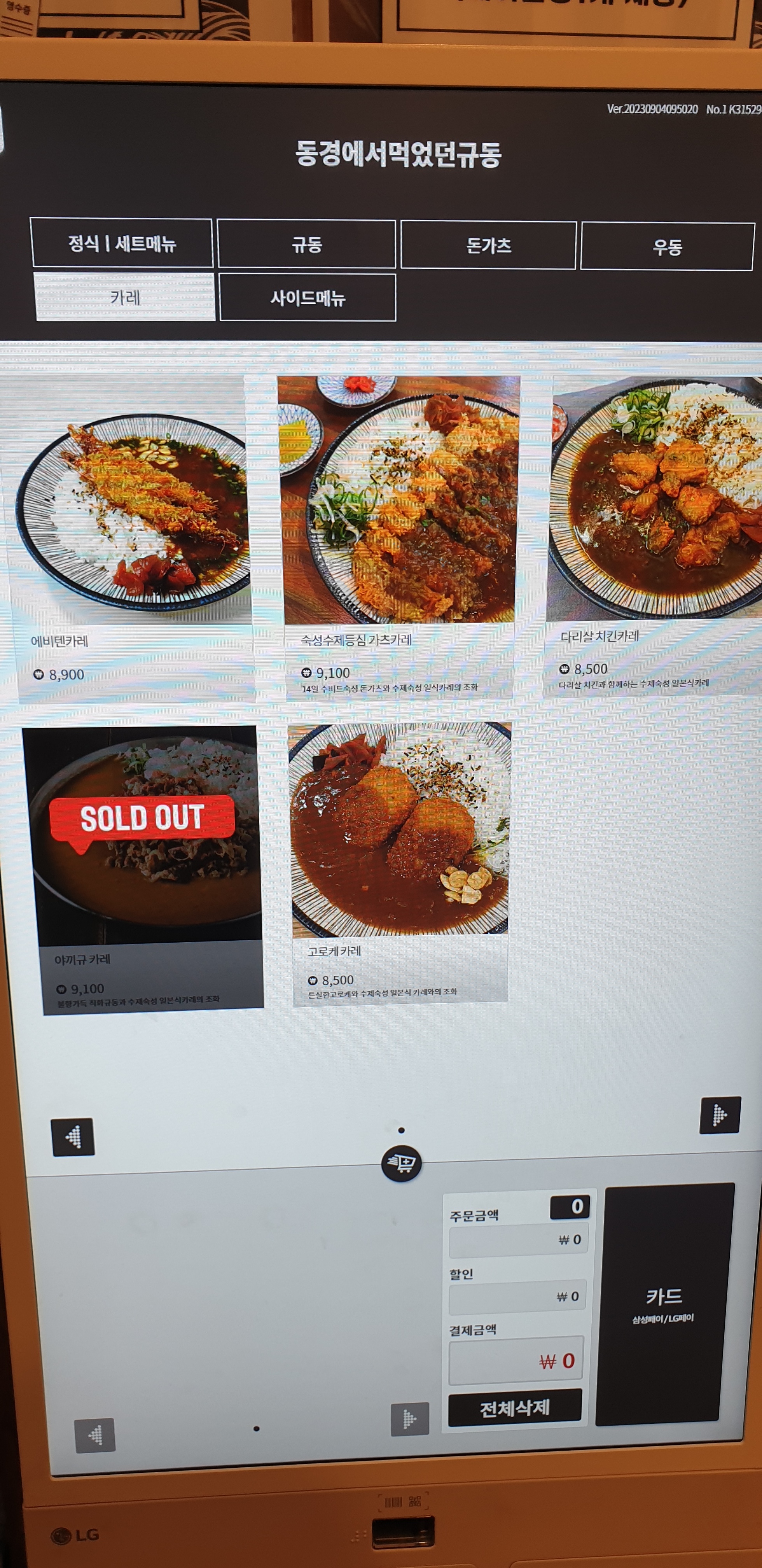The width and height of the screenshot is (762, 1568).
Task: Select the 카레 category tab
Action: click(x=125, y=297)
